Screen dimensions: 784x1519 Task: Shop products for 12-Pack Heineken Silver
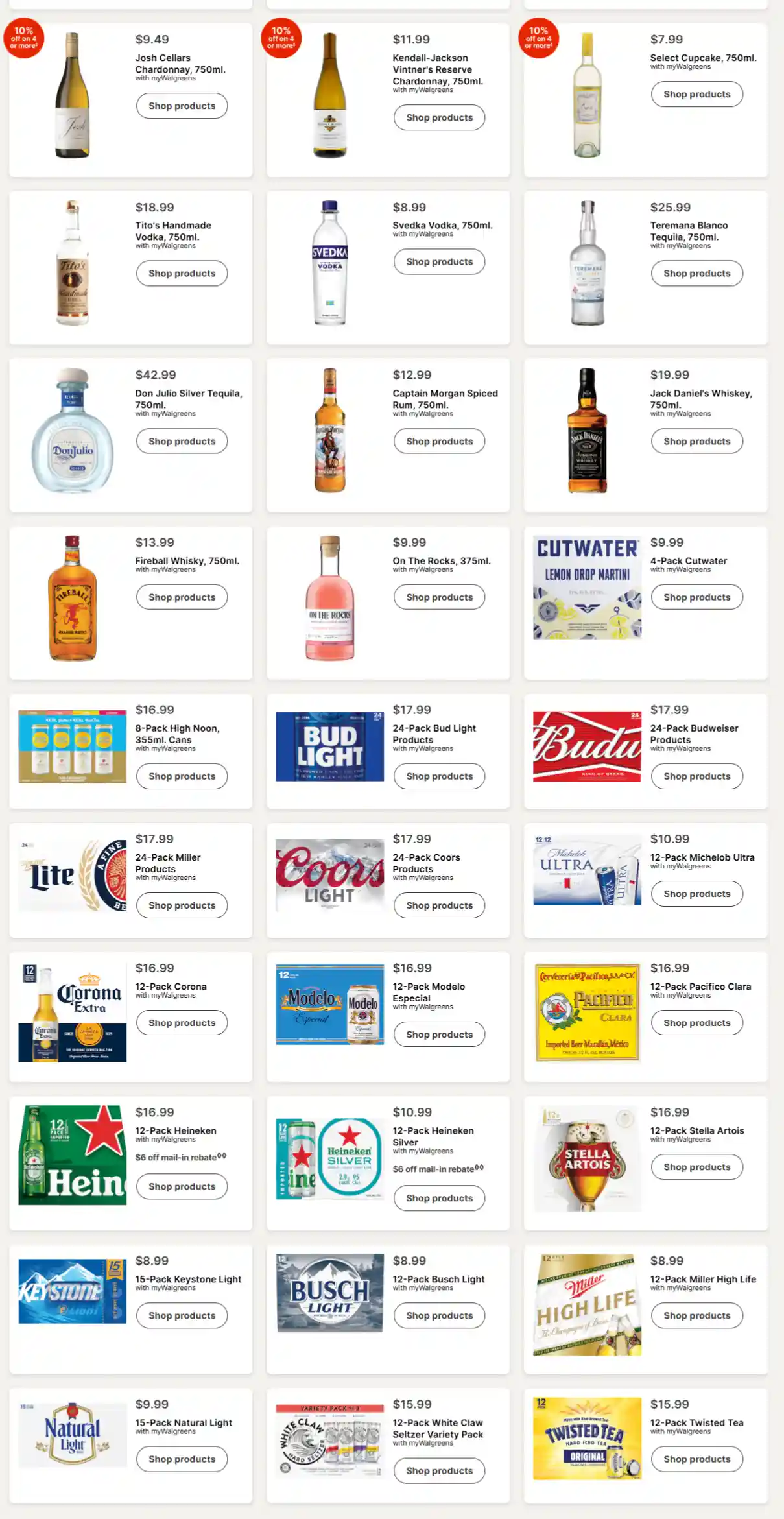439,1197
